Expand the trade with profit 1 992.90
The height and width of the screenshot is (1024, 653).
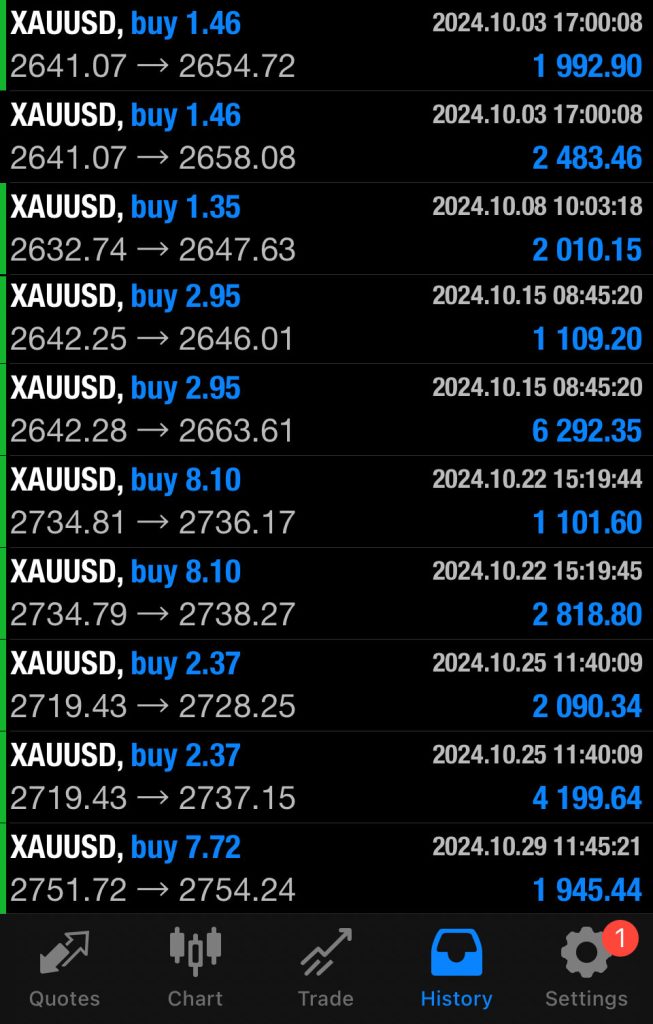(326, 45)
